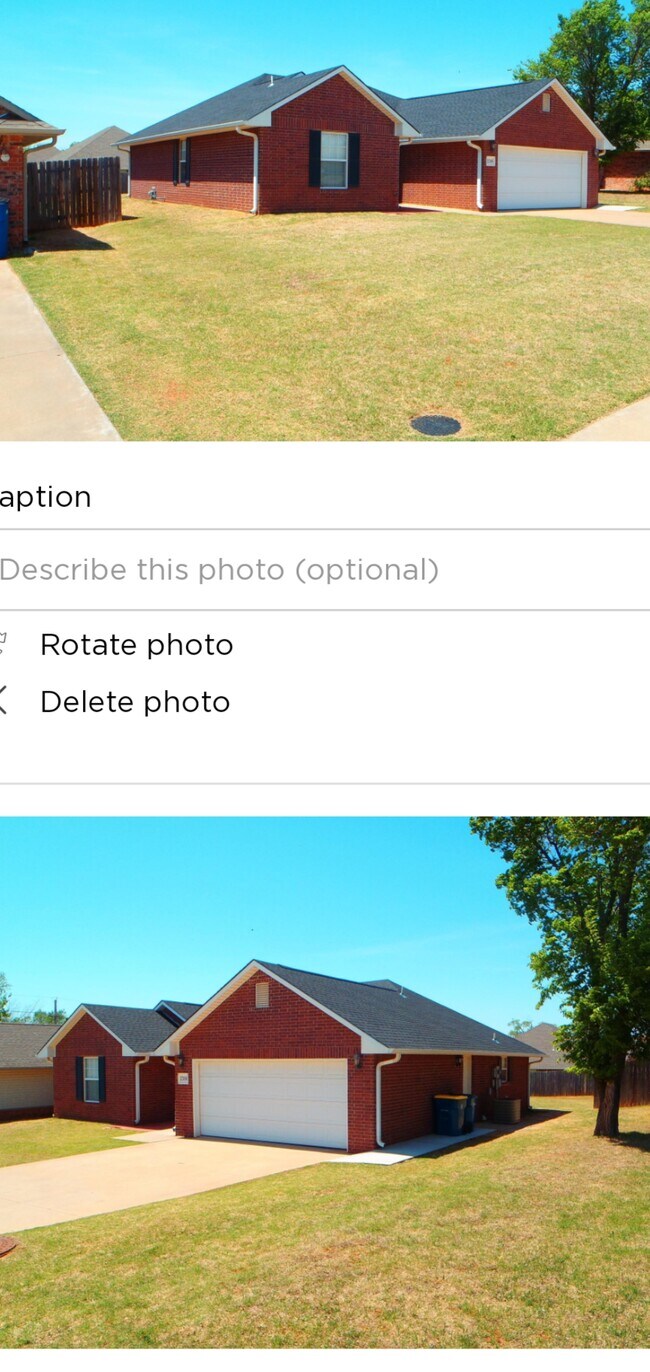650x1372 pixels.
Task: Choose Delete photo option
Action: pyautogui.click(x=134, y=702)
